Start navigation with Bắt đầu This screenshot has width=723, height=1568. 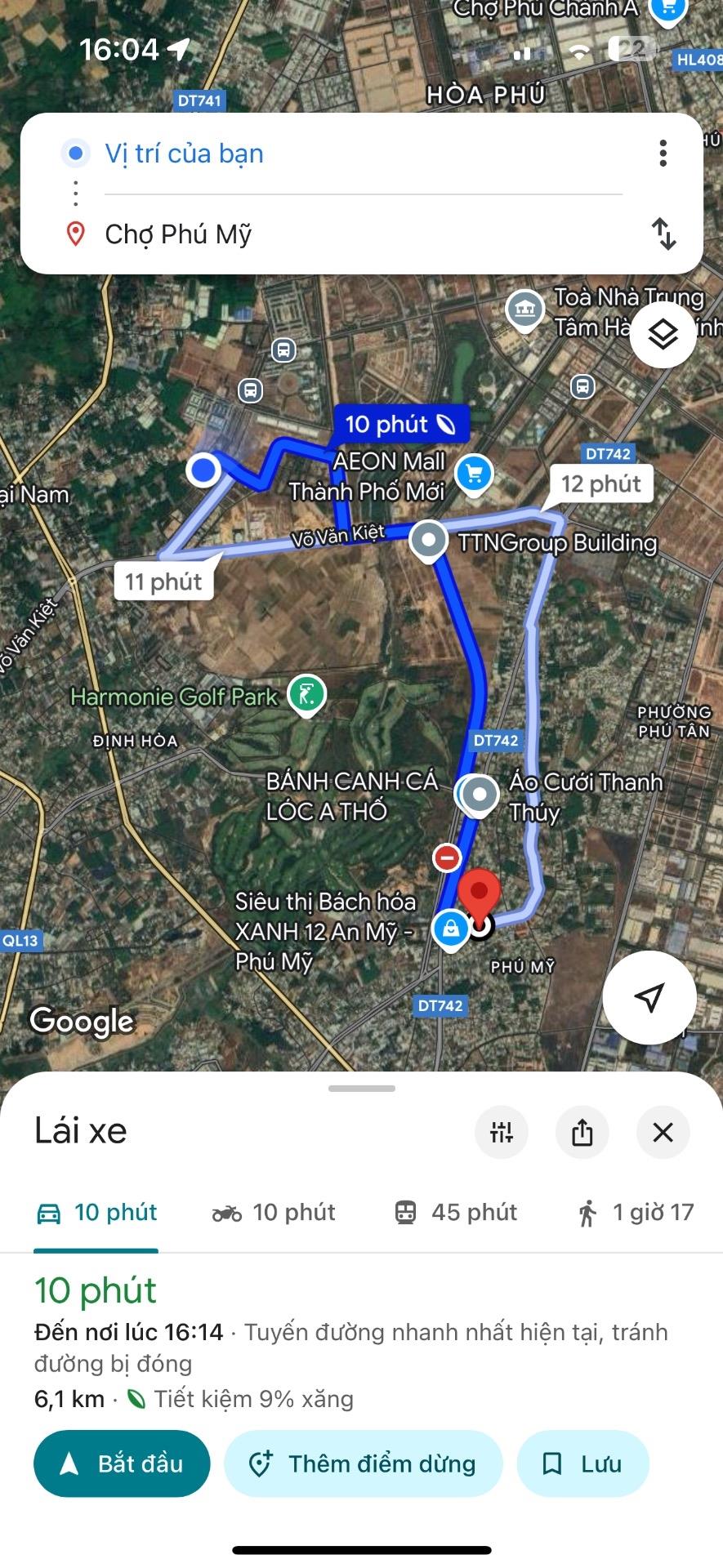coord(122,1463)
